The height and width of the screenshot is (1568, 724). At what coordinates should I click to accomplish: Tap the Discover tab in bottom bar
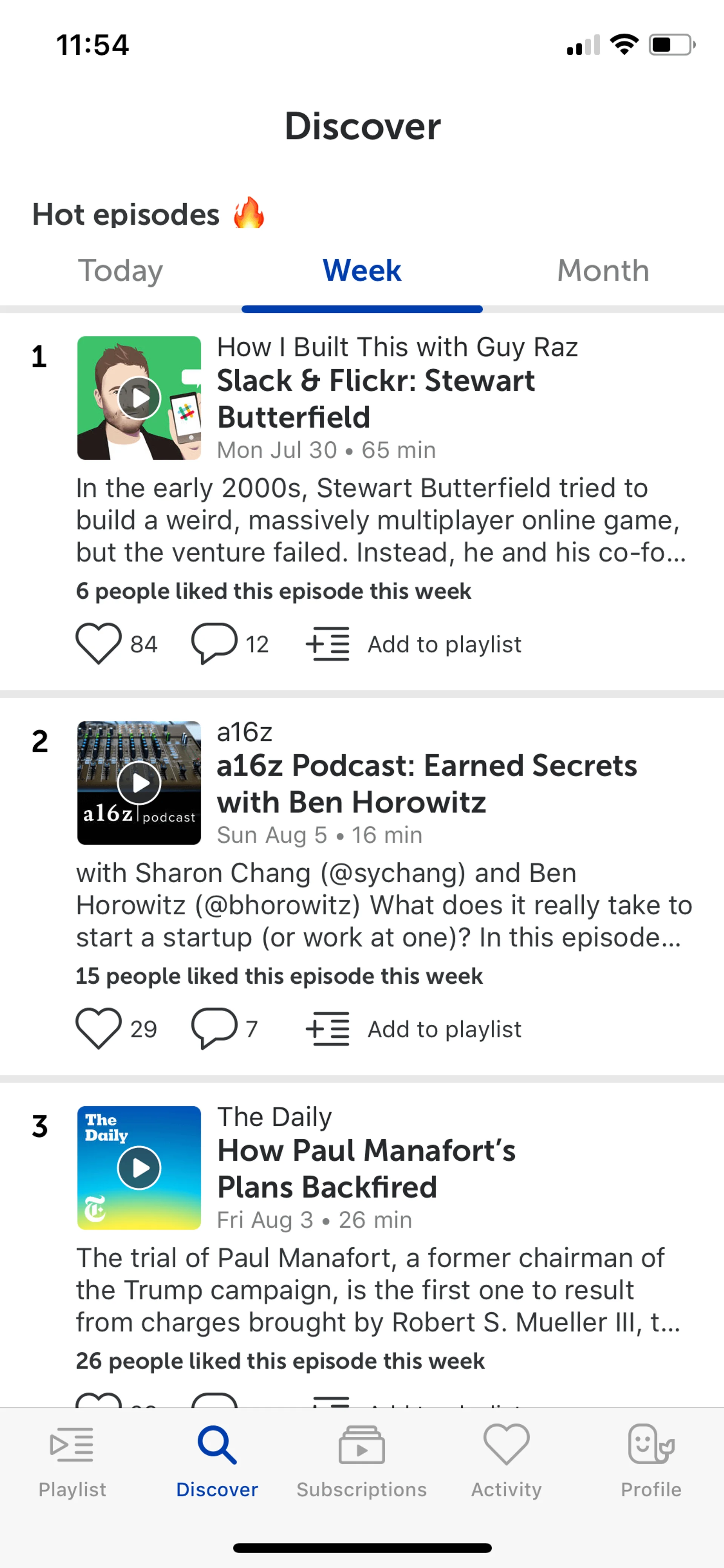[217, 1461]
